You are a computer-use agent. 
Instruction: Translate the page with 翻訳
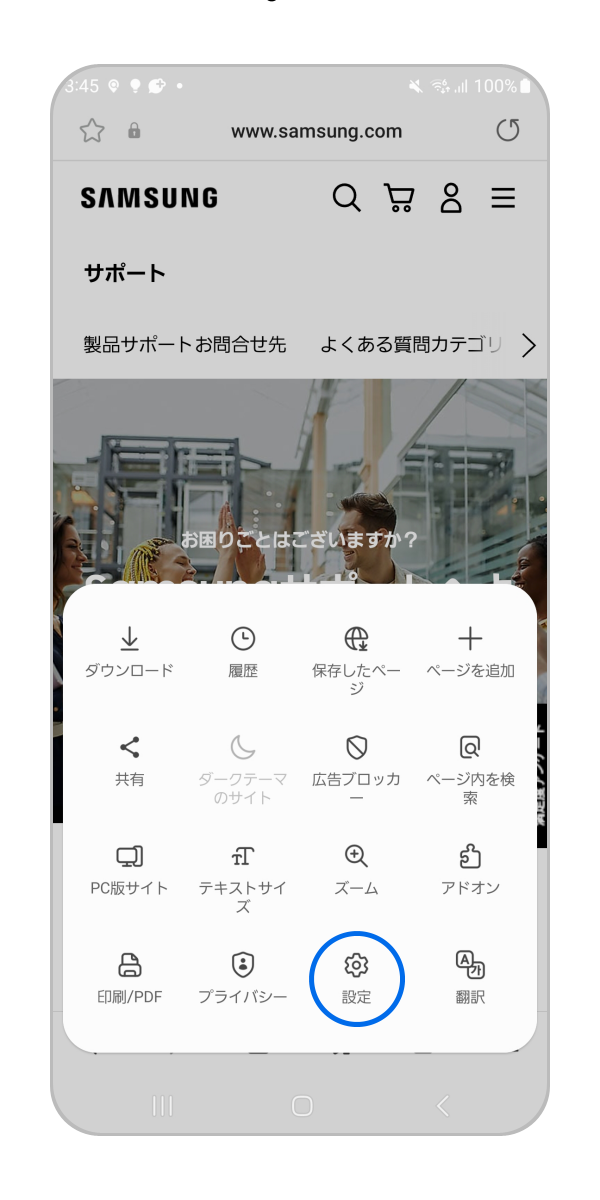[x=470, y=978]
